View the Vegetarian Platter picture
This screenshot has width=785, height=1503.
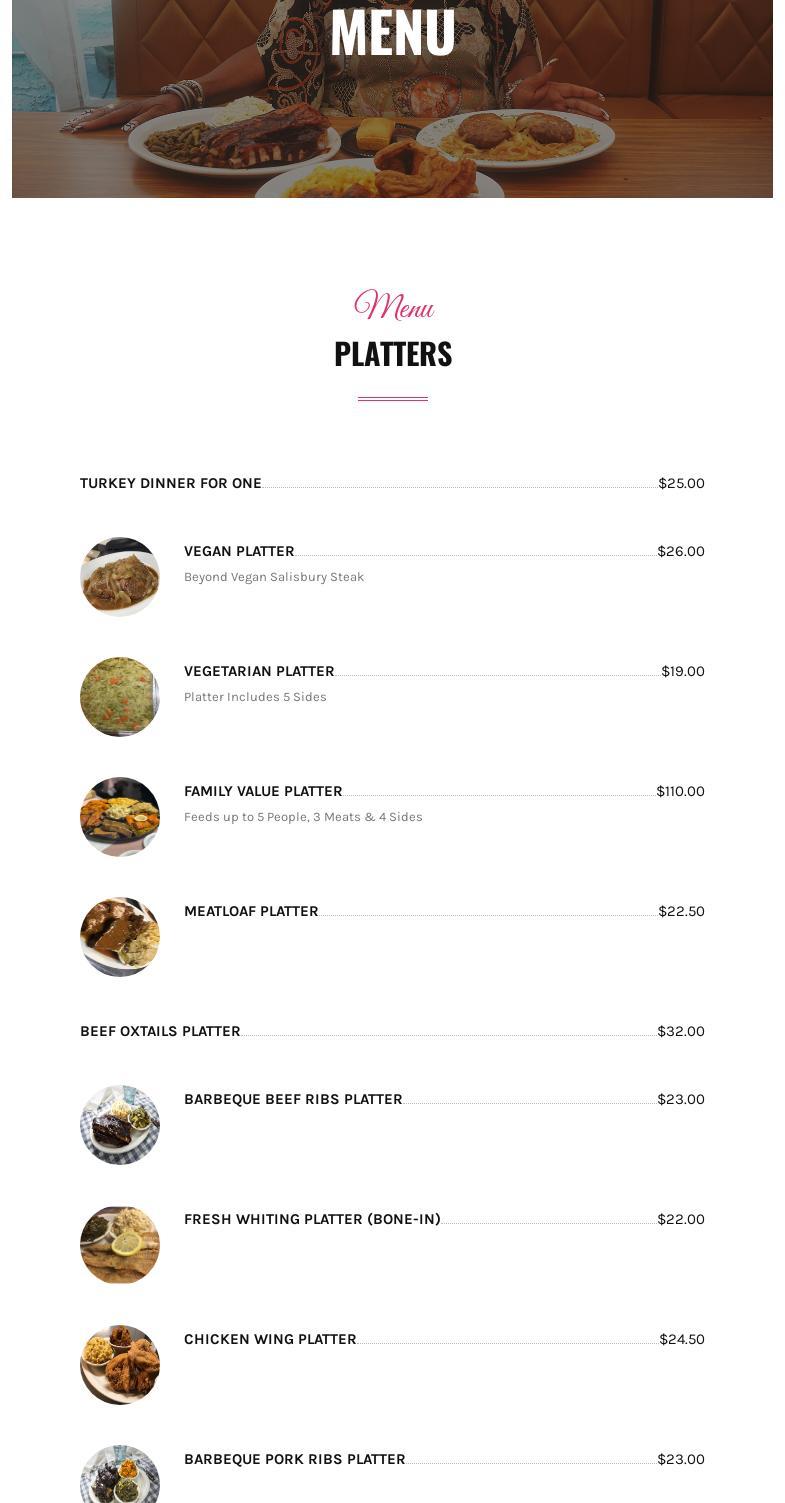[x=120, y=697]
